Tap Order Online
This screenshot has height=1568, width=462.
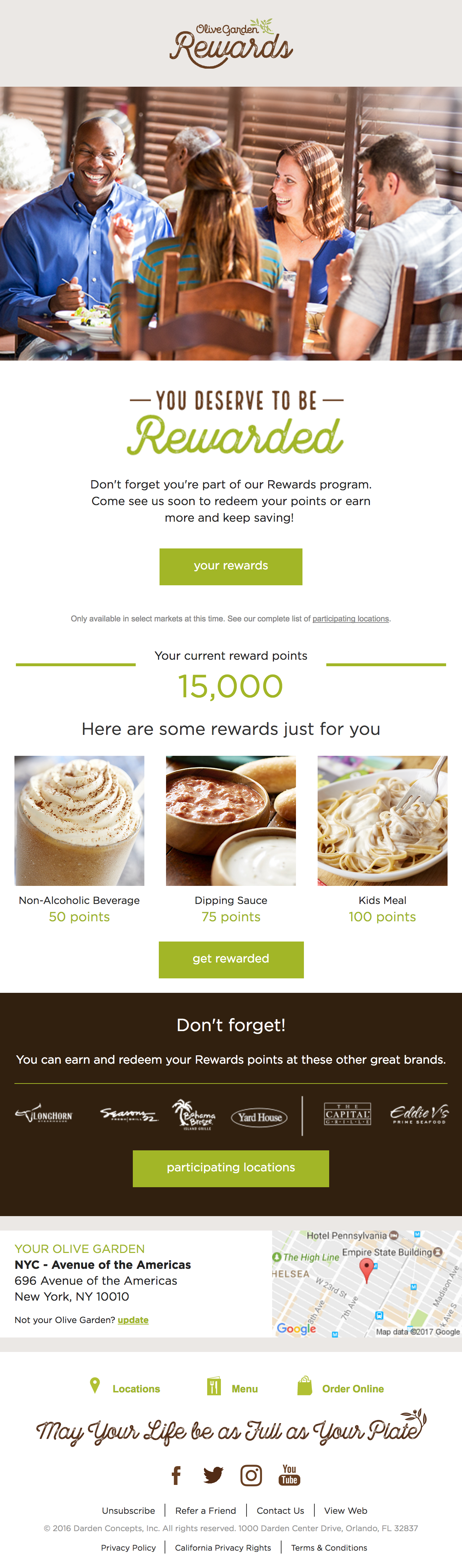coord(352,1388)
